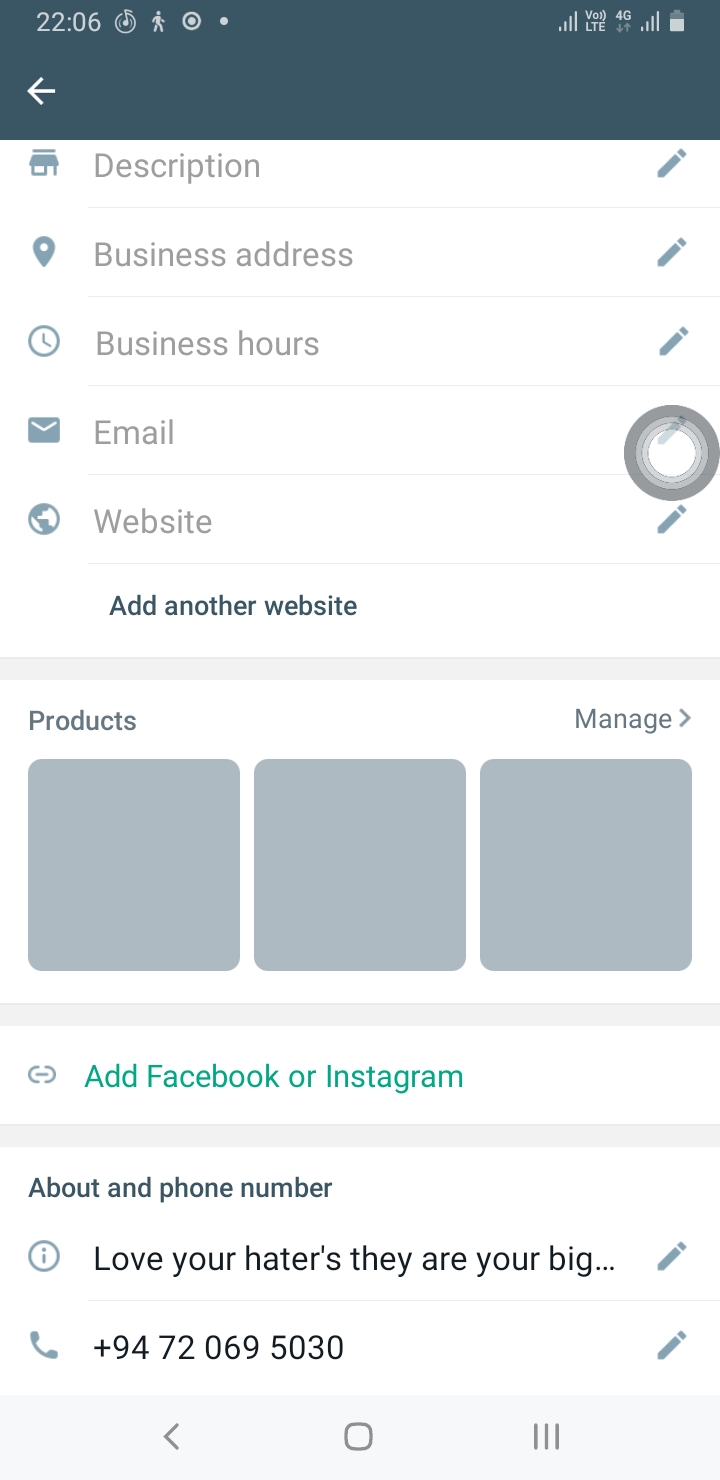Add Facebook or Instagram link

click(x=274, y=1076)
